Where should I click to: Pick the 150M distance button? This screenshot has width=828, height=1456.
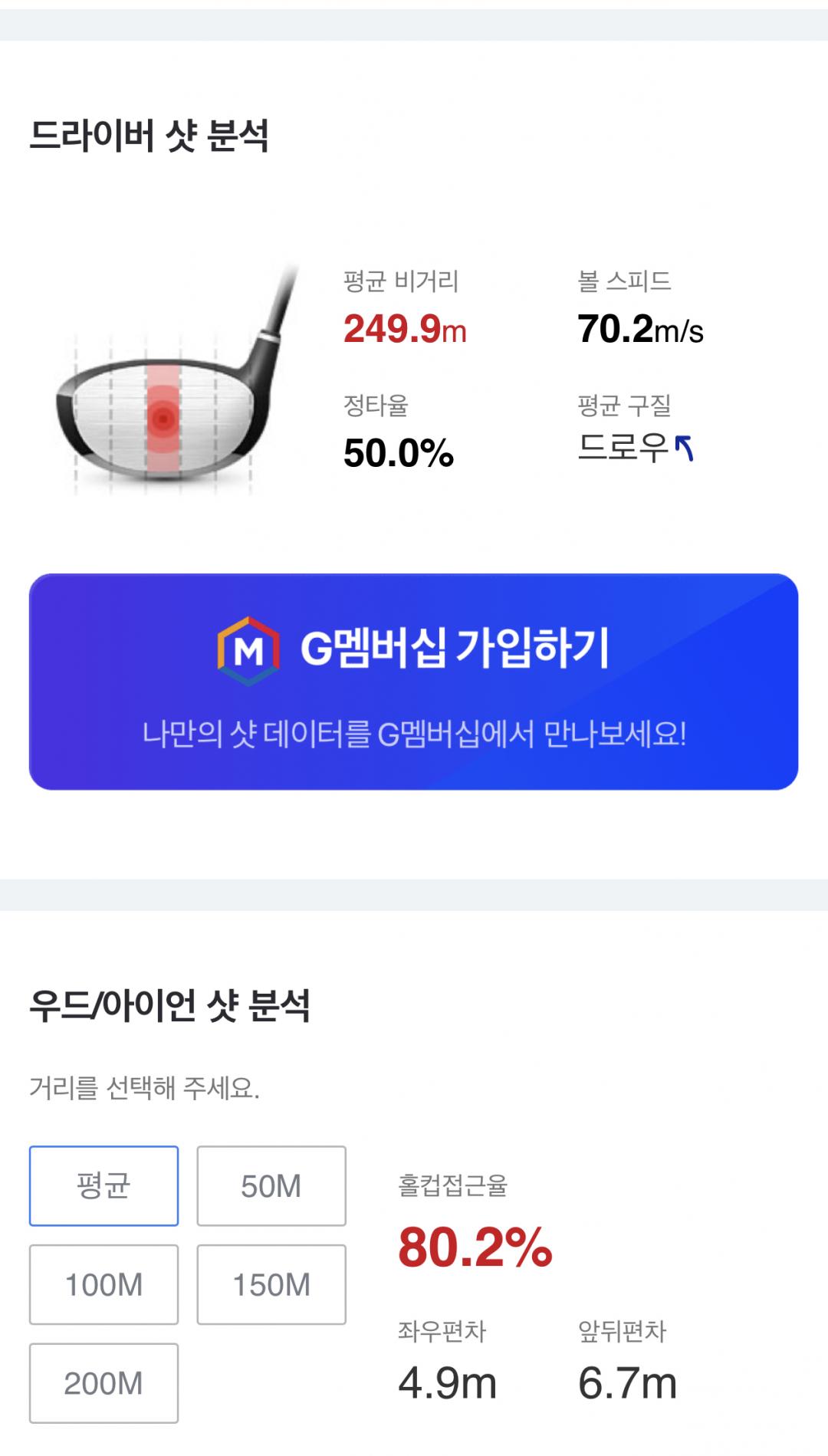point(271,1284)
